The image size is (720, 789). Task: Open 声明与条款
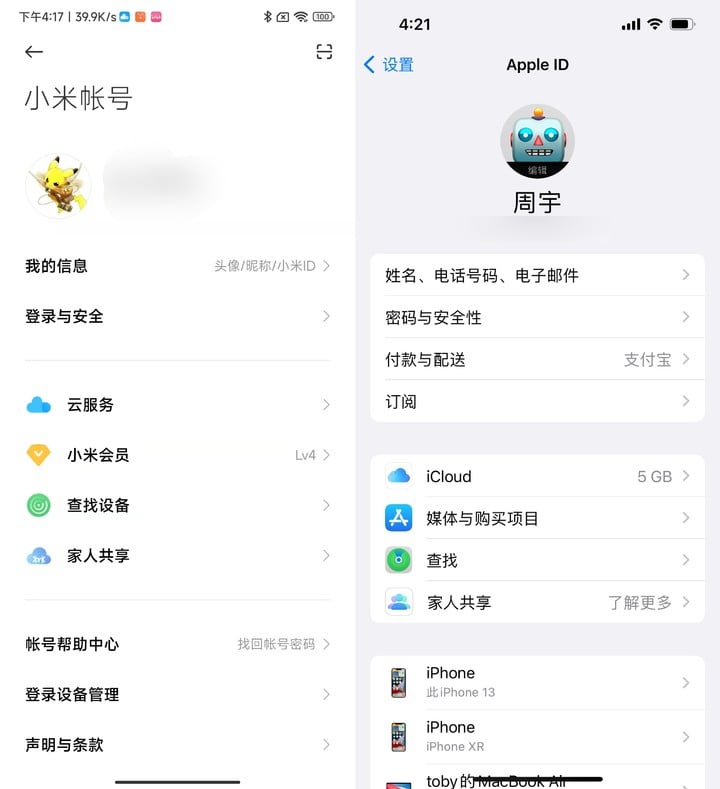tap(177, 744)
